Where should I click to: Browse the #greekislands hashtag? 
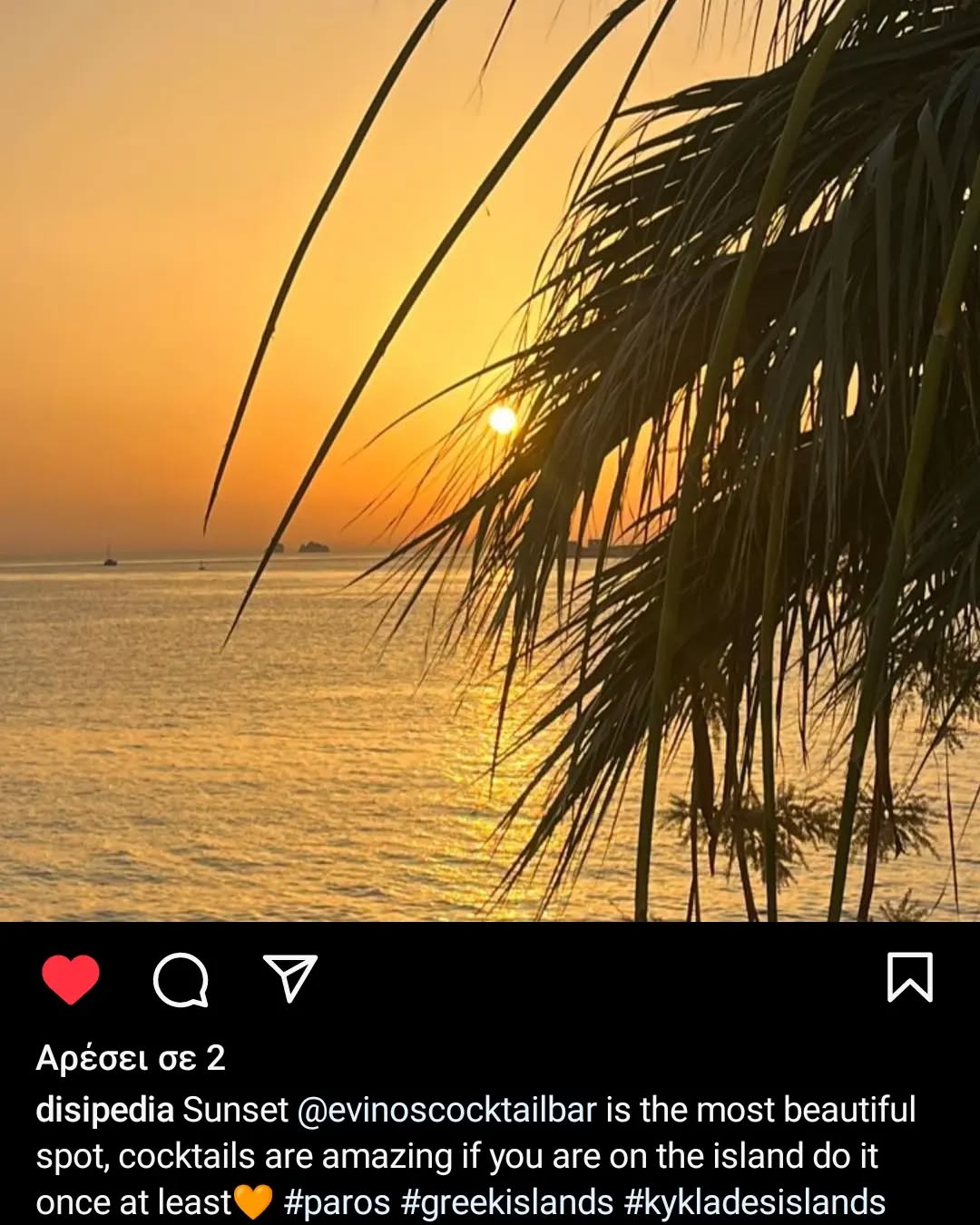click(x=507, y=1202)
